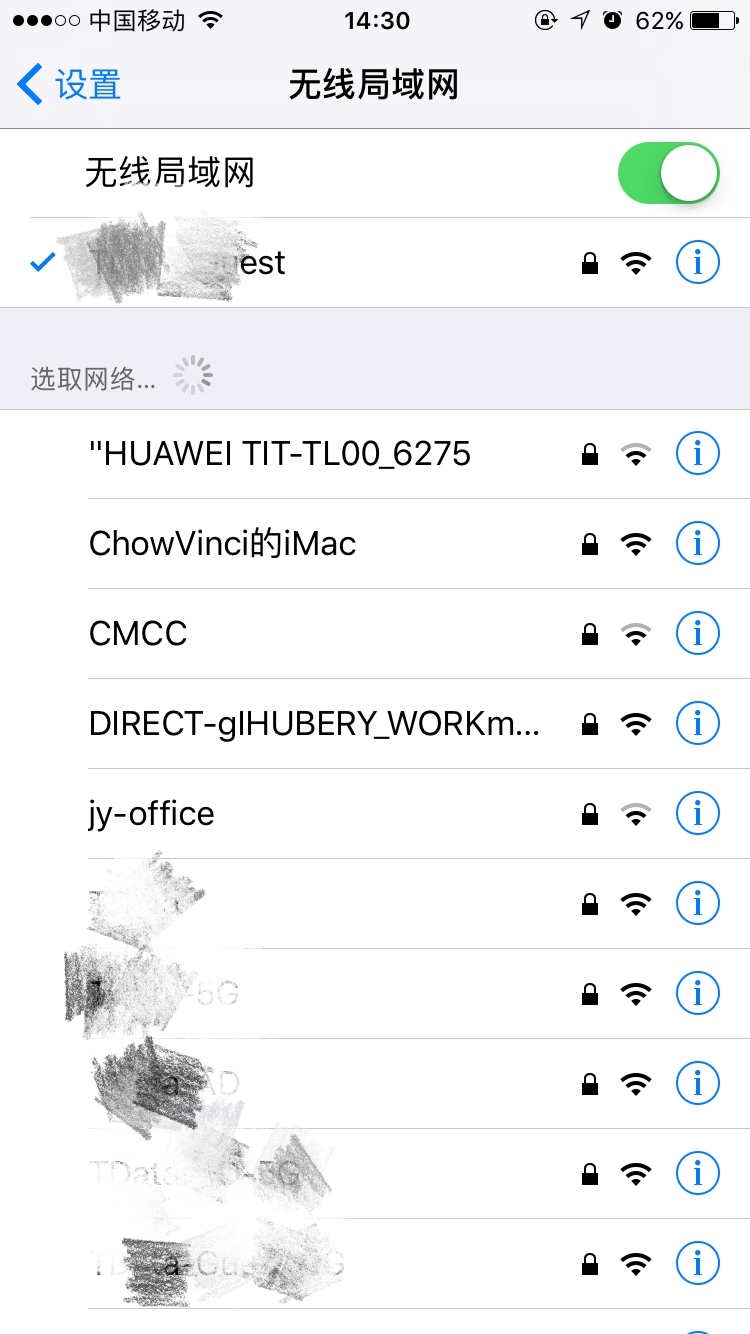View jy-office network details
The height and width of the screenshot is (1334, 750).
coord(698,814)
